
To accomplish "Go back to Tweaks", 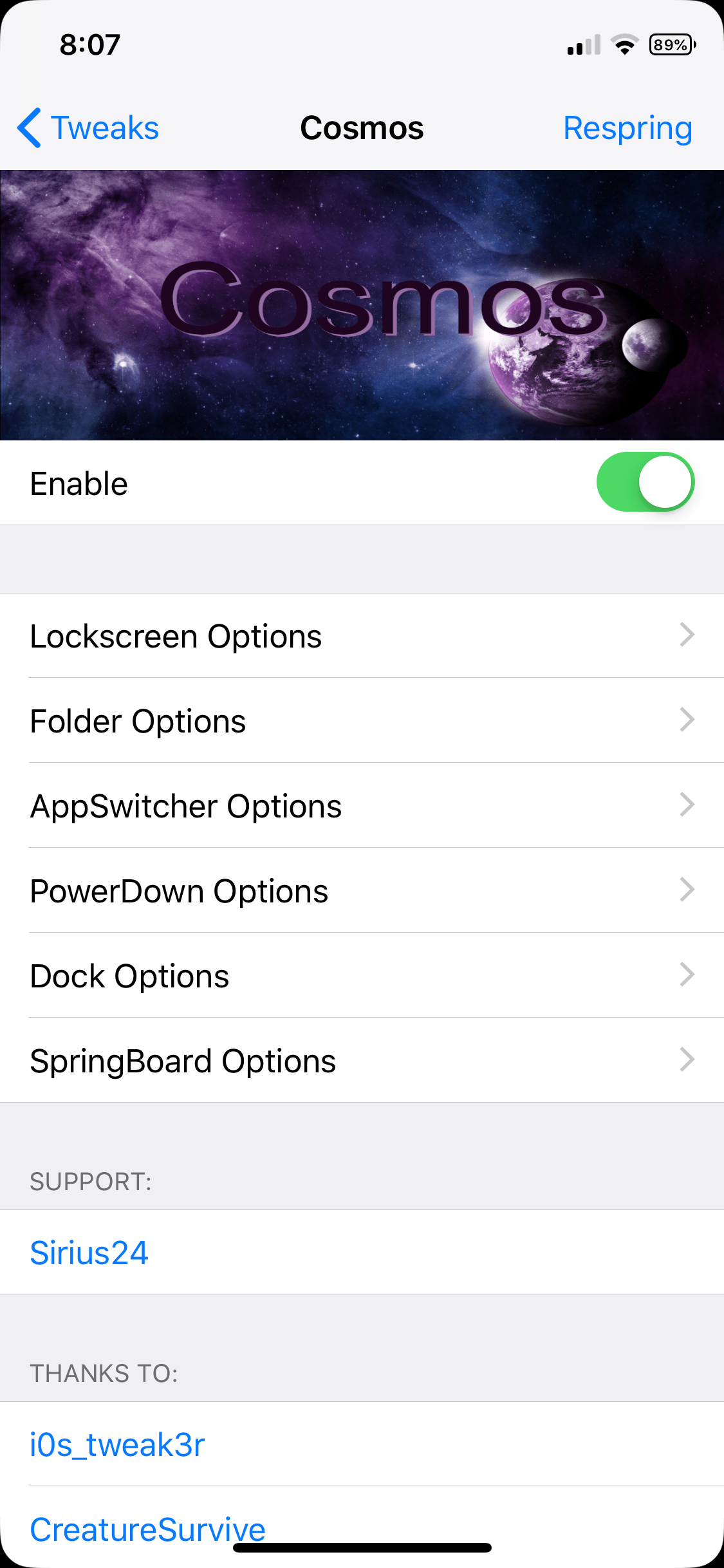I will tap(88, 127).
